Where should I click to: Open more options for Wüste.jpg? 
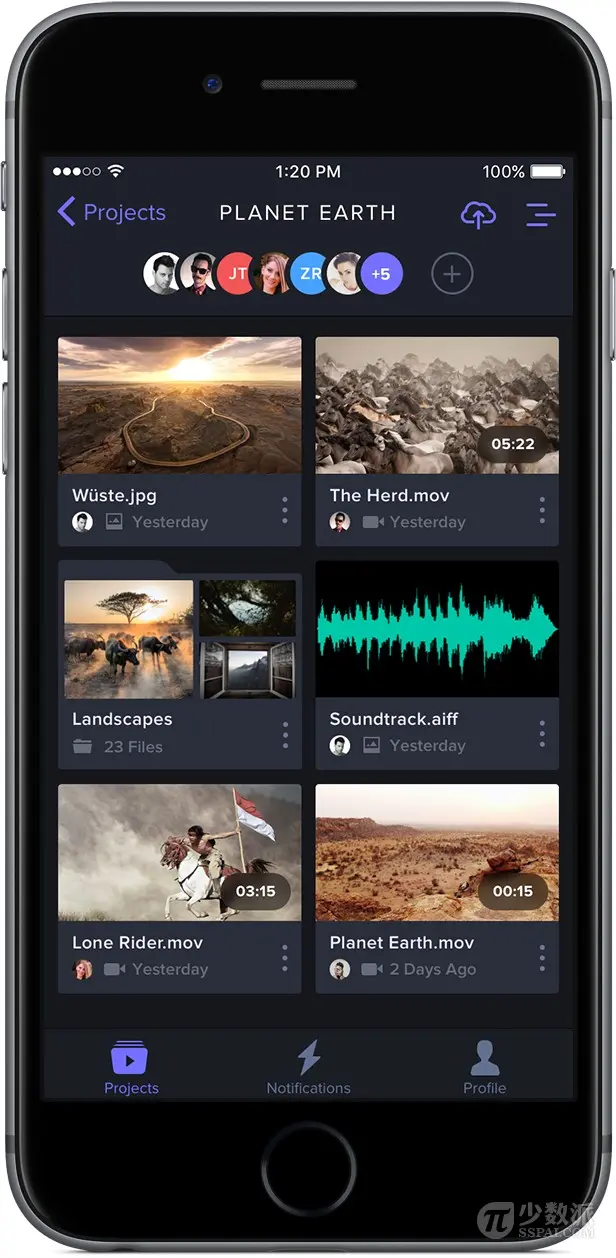[x=285, y=510]
